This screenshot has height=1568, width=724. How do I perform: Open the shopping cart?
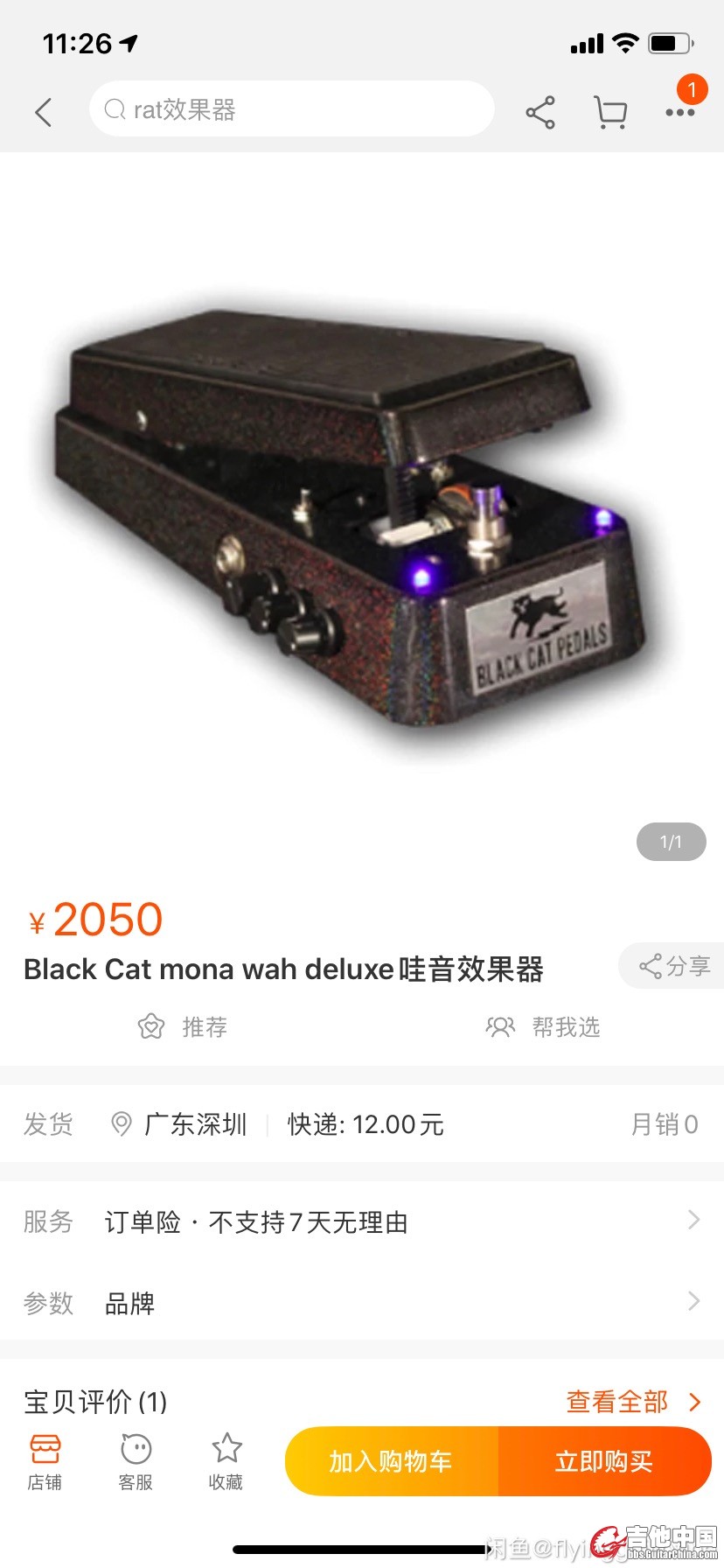tap(610, 112)
